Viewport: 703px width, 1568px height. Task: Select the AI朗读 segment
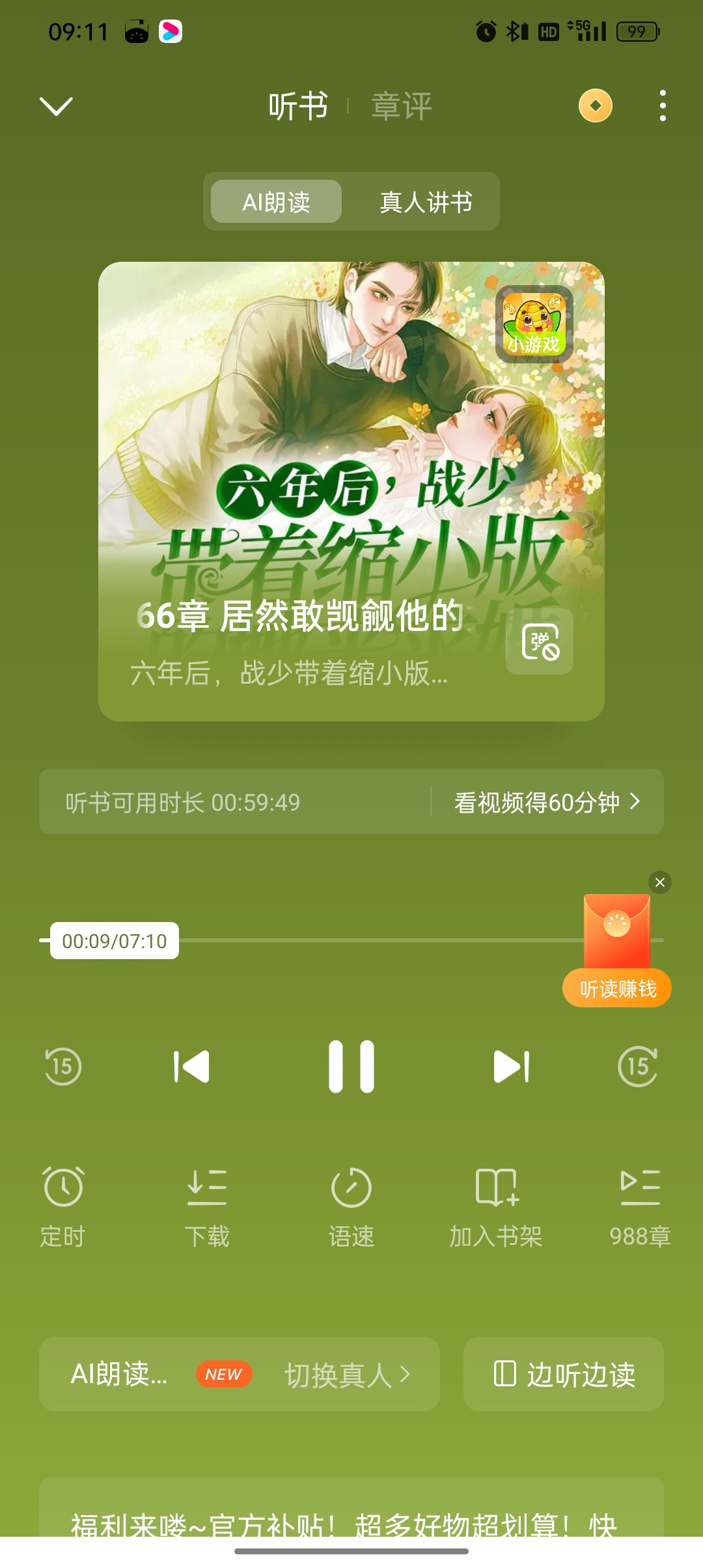(x=276, y=202)
